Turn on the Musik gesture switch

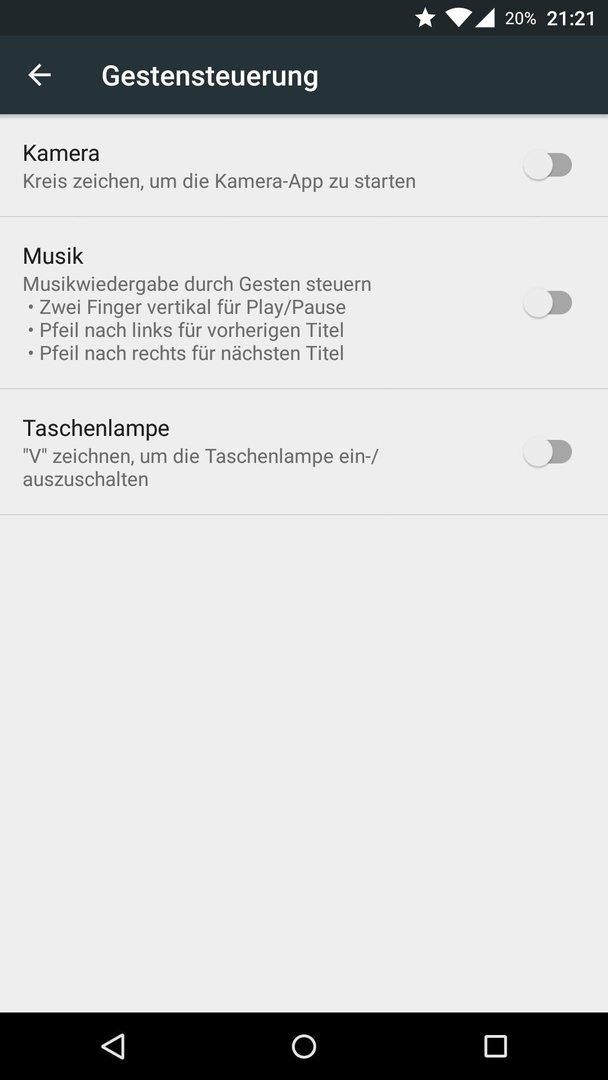(548, 303)
